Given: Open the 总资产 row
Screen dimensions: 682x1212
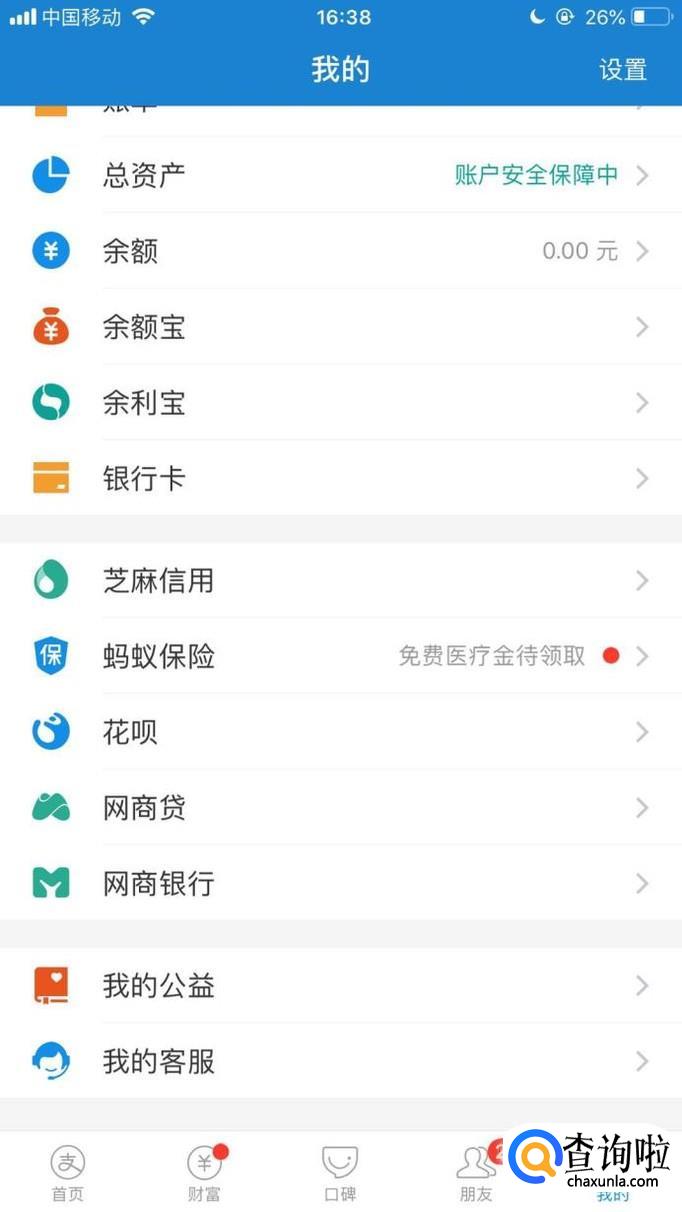Looking at the screenshot, I should [x=340, y=175].
